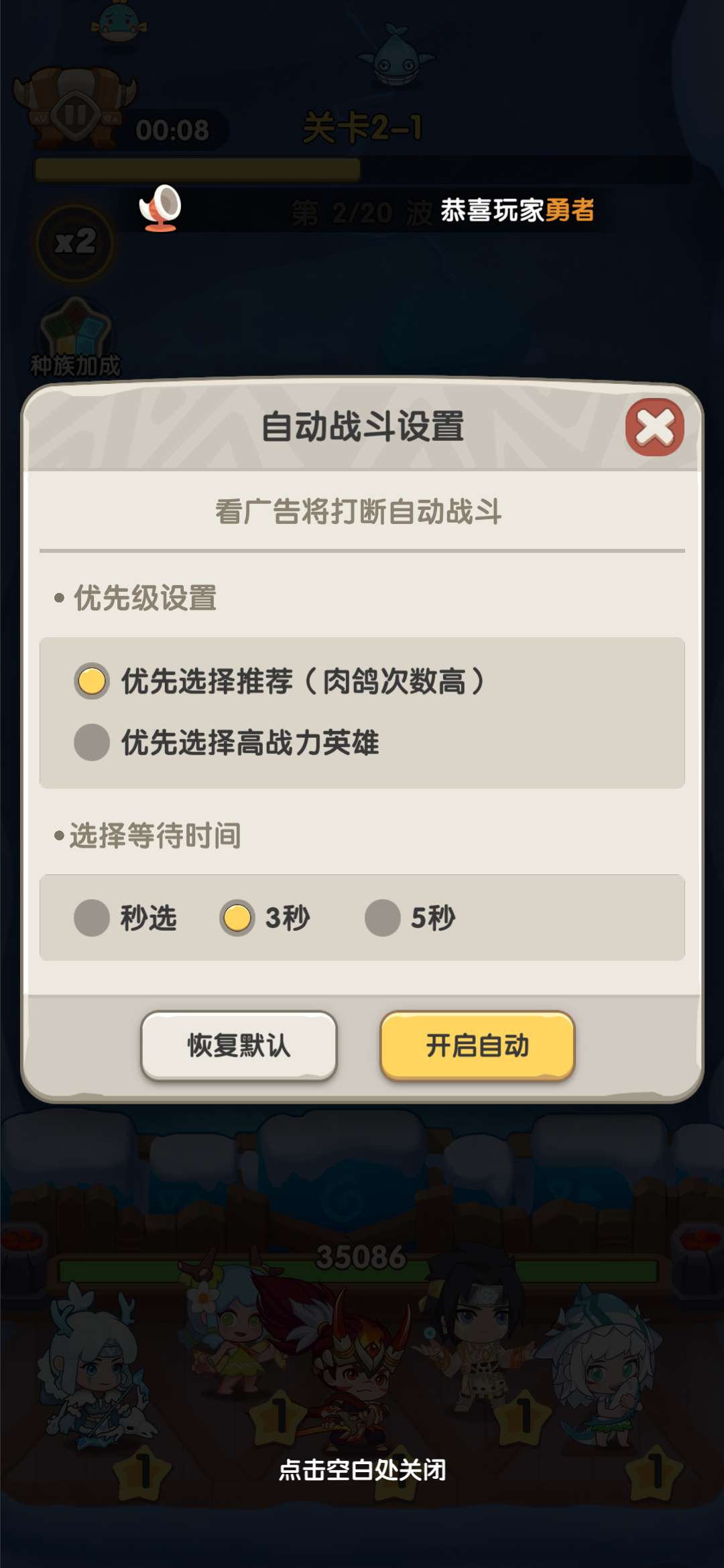Viewport: 724px width, 1568px height.
Task: Select 优先选择高战力英雄 option
Action: pos(92,742)
